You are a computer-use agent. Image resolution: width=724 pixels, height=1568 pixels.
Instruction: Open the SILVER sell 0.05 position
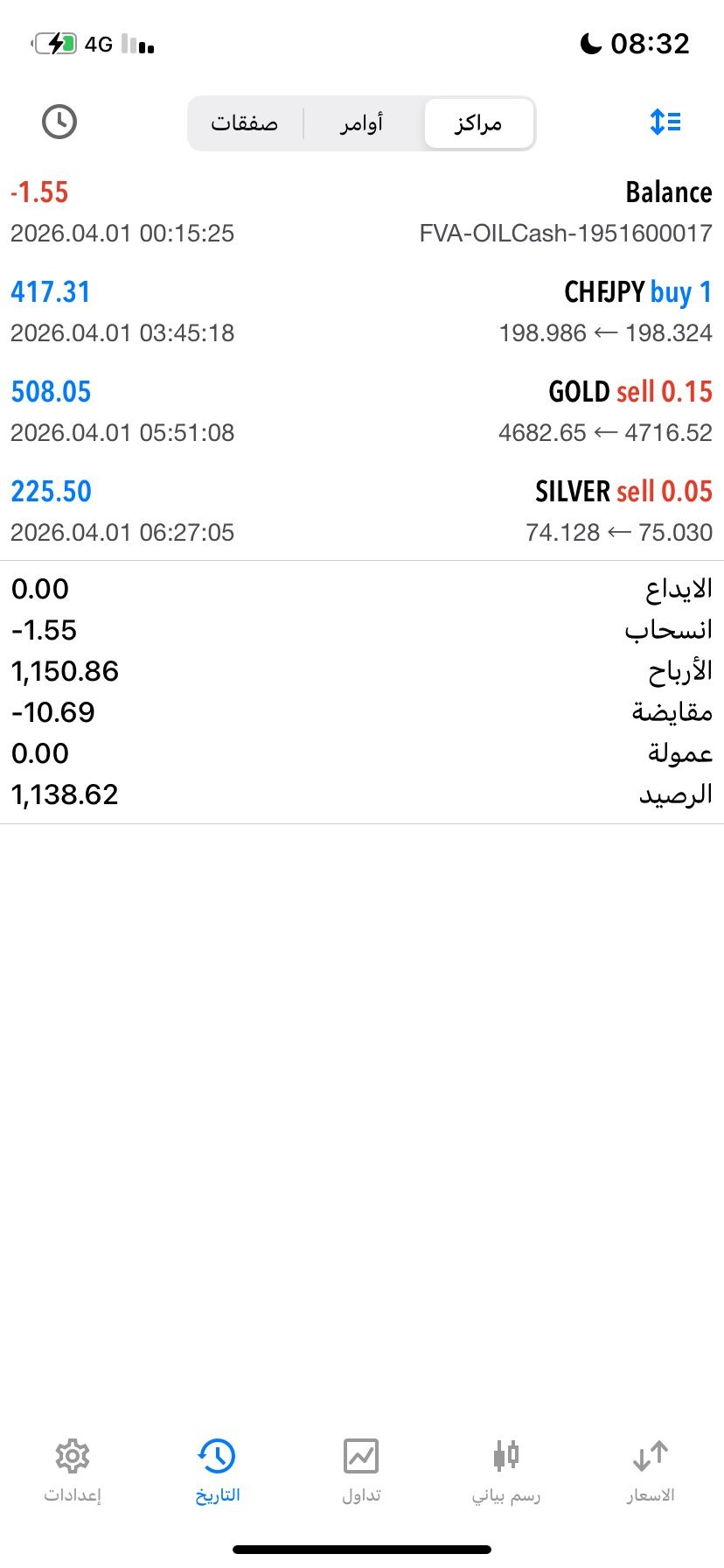(x=362, y=511)
